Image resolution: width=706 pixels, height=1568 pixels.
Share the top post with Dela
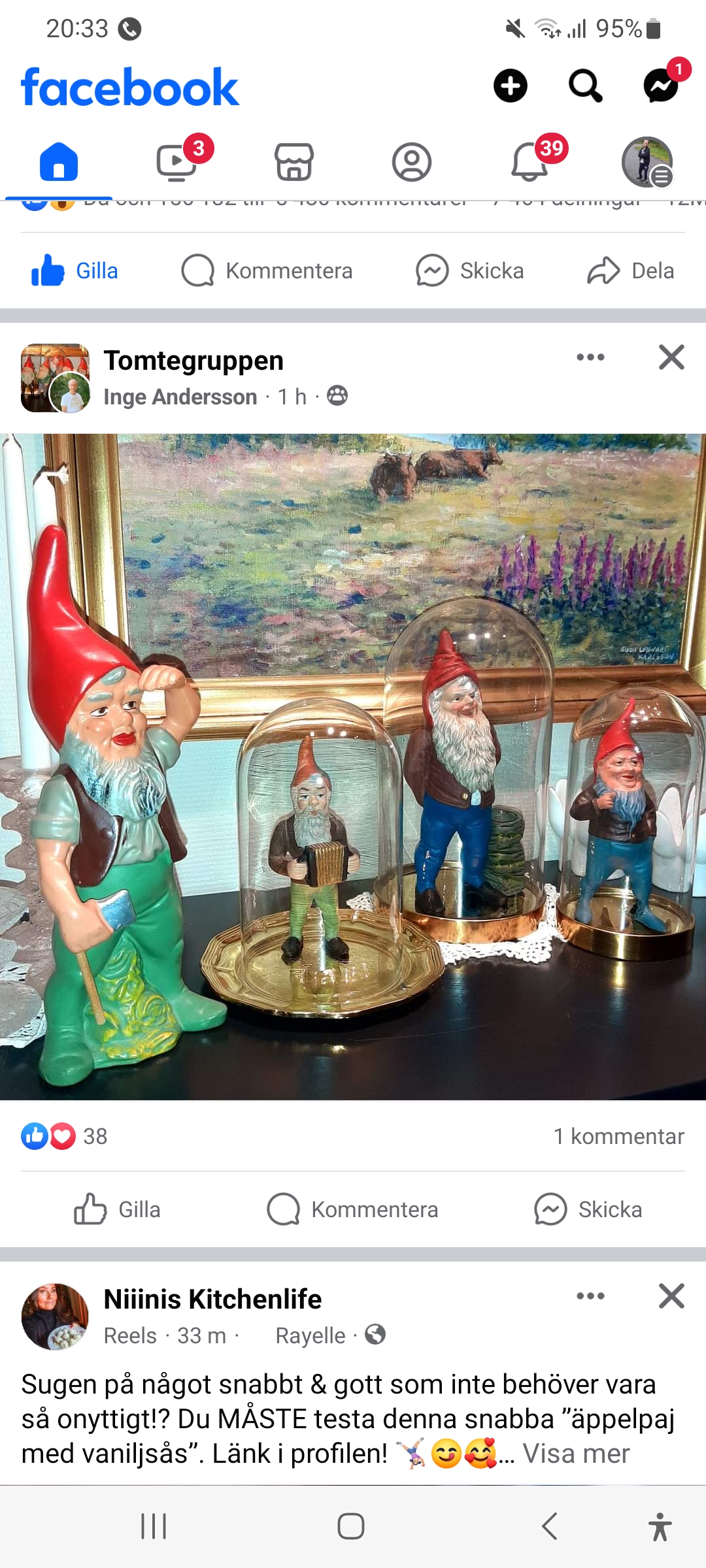tap(630, 270)
